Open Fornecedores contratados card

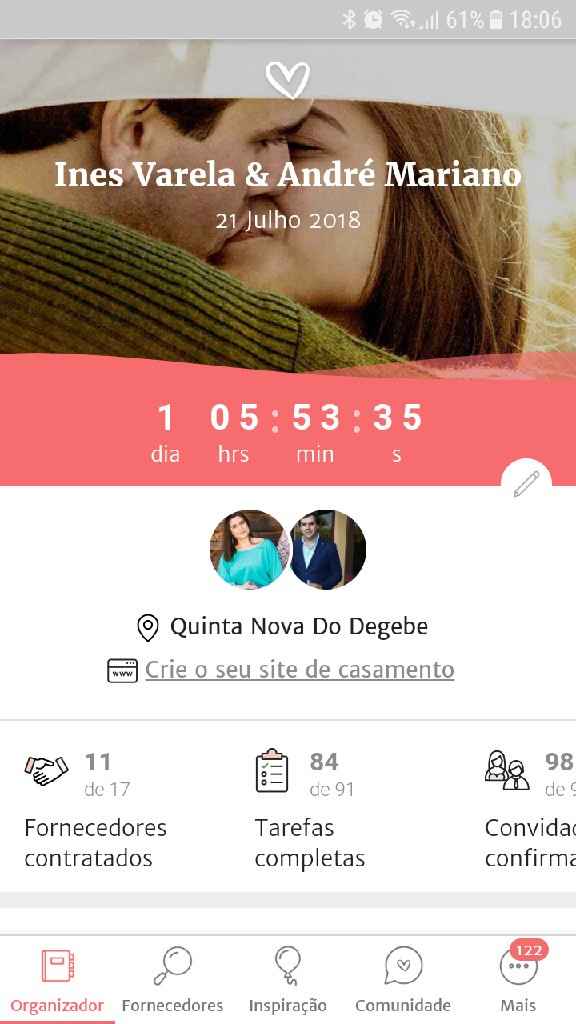[95, 809]
